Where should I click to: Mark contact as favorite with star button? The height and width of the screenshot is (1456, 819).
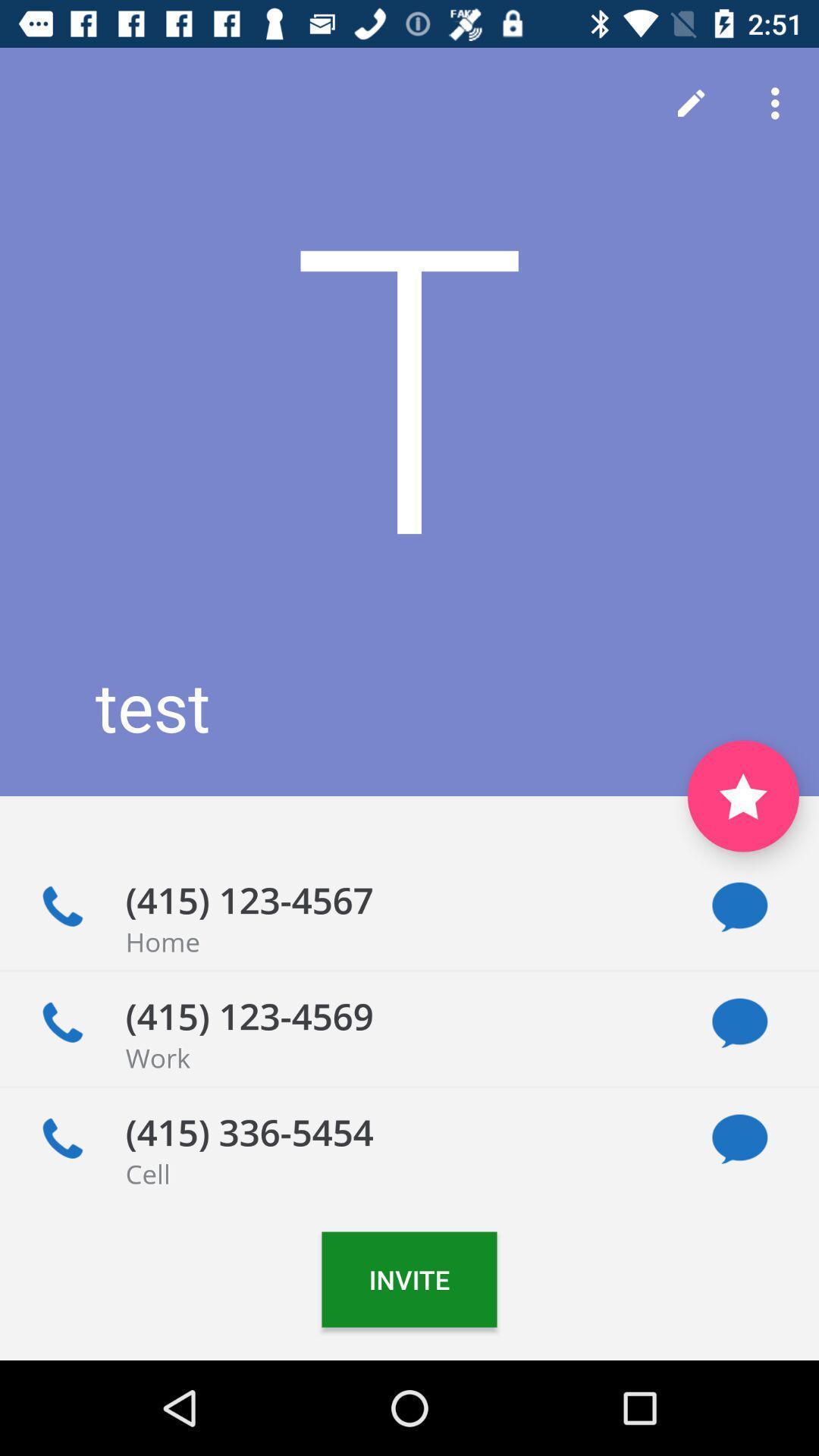743,796
